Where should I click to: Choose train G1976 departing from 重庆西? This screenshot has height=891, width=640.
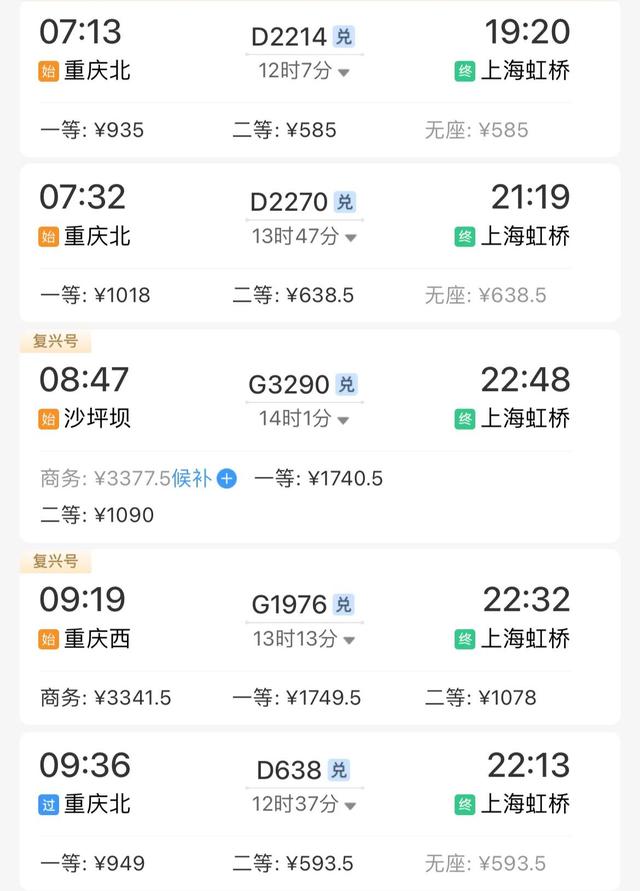(x=288, y=604)
